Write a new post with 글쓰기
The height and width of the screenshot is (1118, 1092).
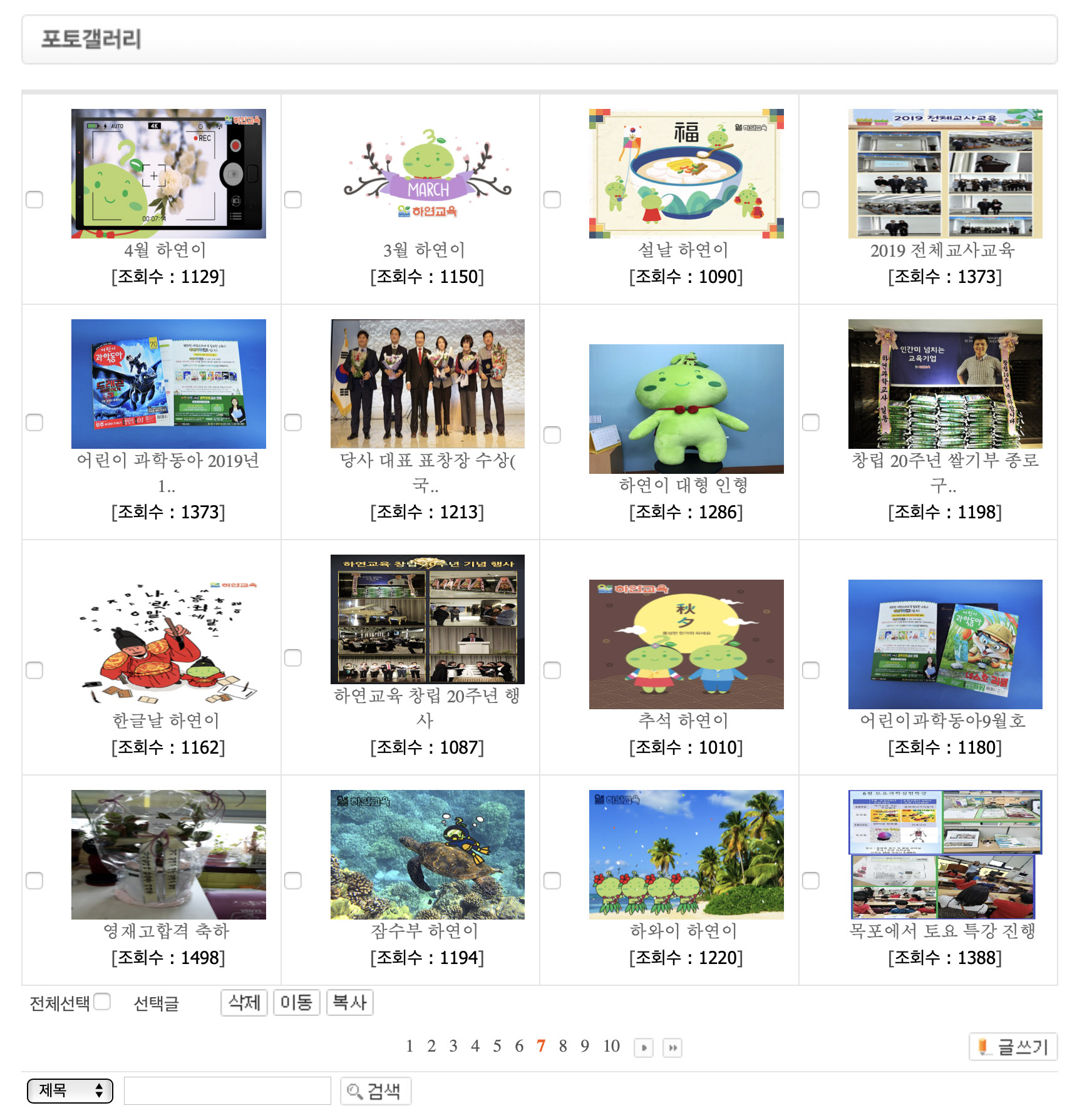tap(1012, 1047)
